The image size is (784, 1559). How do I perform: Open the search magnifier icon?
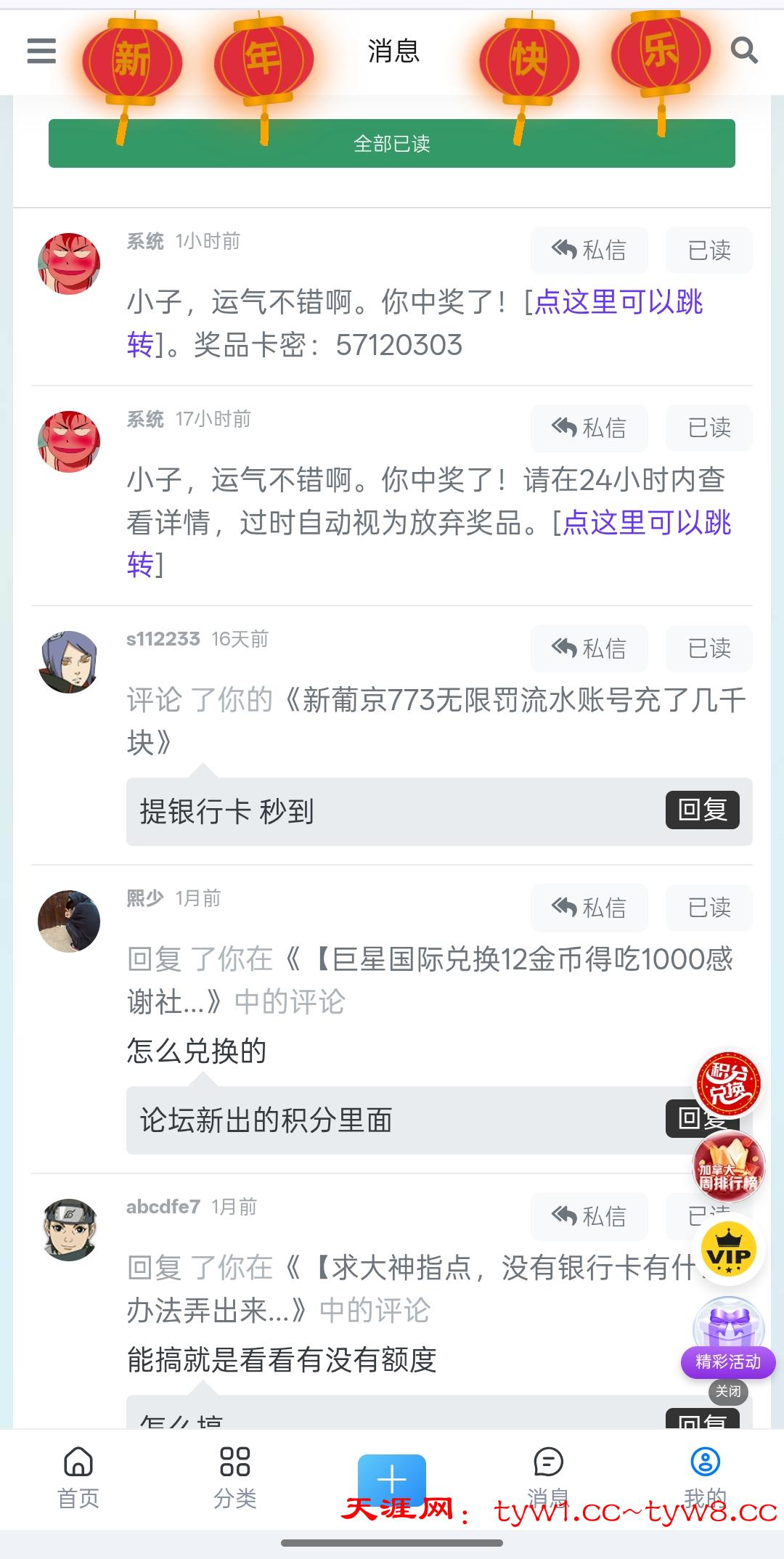pos(743,51)
